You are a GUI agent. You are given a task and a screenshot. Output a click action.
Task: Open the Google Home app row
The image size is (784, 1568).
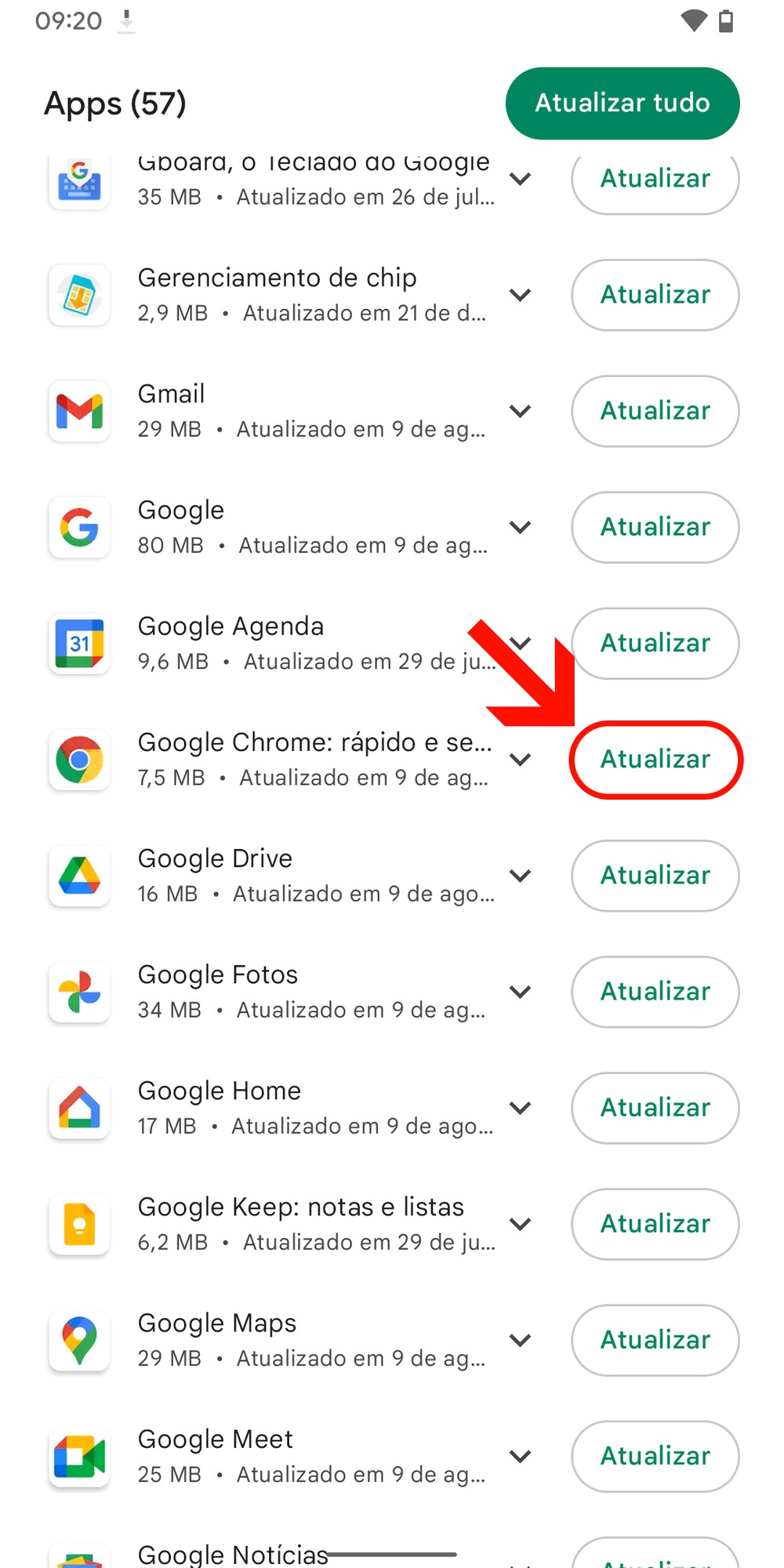(x=274, y=1108)
